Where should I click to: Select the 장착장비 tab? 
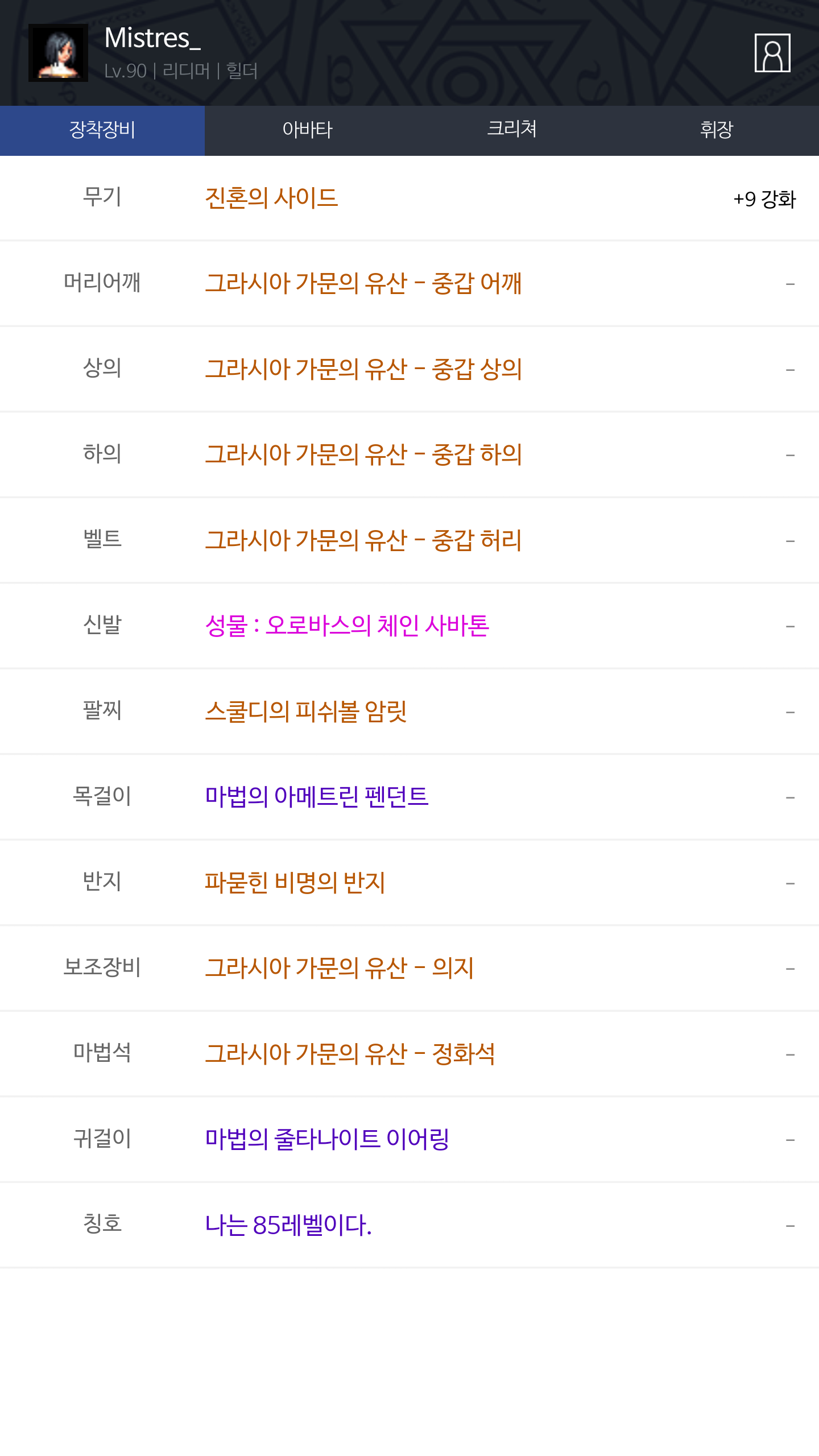[x=102, y=130]
